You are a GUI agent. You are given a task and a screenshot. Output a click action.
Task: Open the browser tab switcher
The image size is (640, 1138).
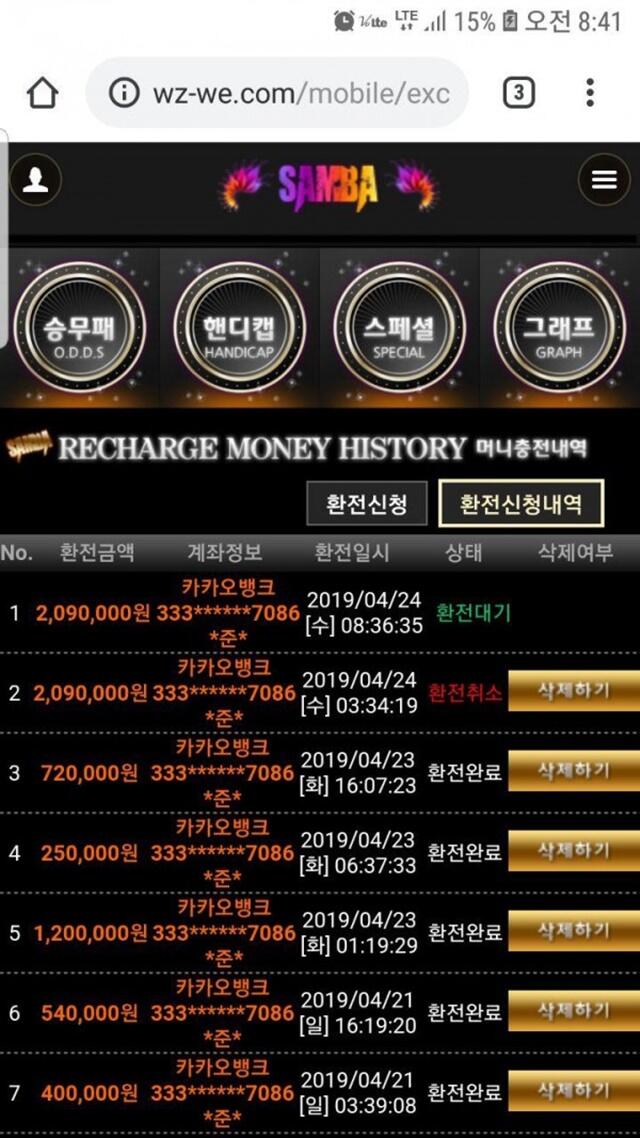(519, 93)
